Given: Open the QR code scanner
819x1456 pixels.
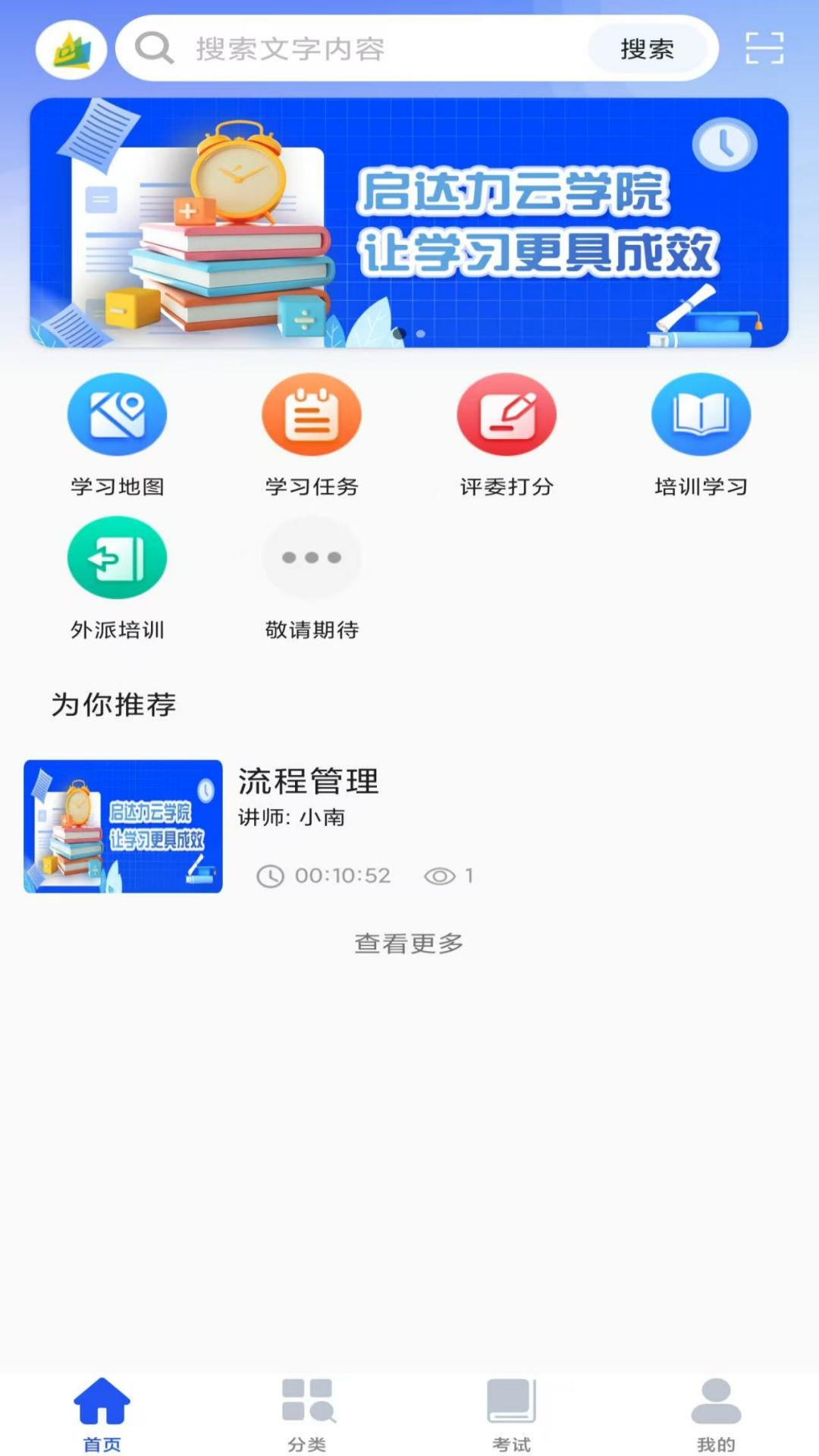Looking at the screenshot, I should coord(765,49).
